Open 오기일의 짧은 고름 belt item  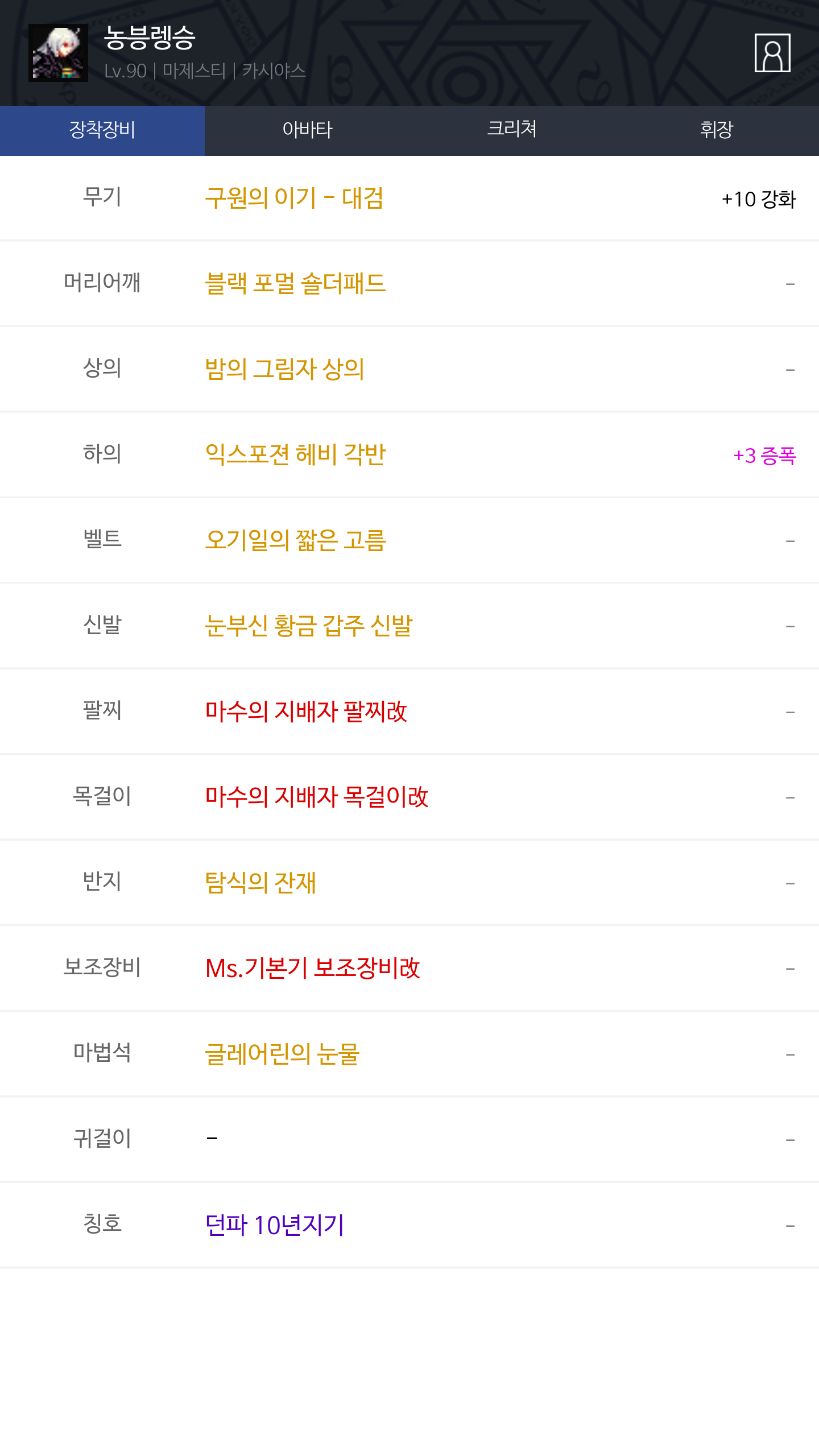[x=295, y=540]
